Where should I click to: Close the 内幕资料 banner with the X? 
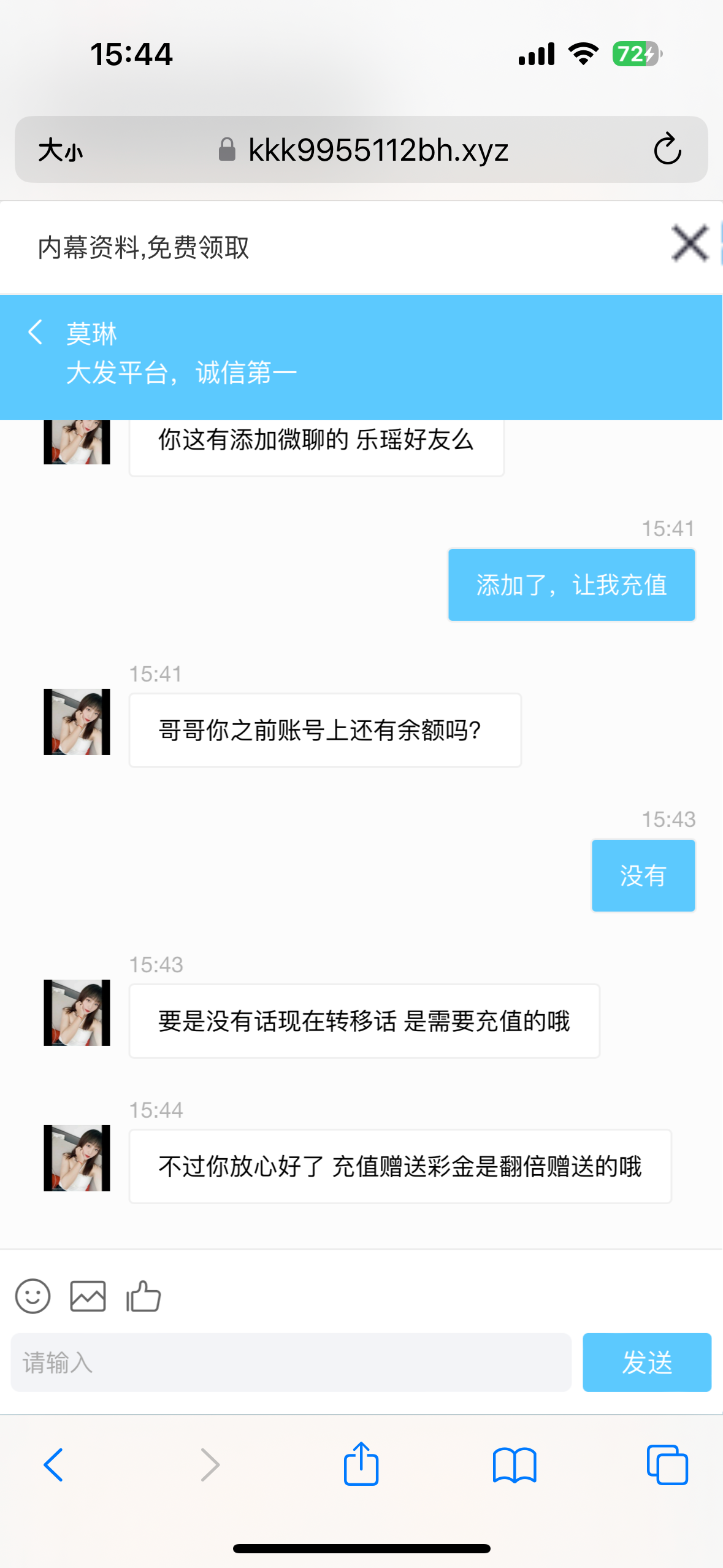(690, 244)
